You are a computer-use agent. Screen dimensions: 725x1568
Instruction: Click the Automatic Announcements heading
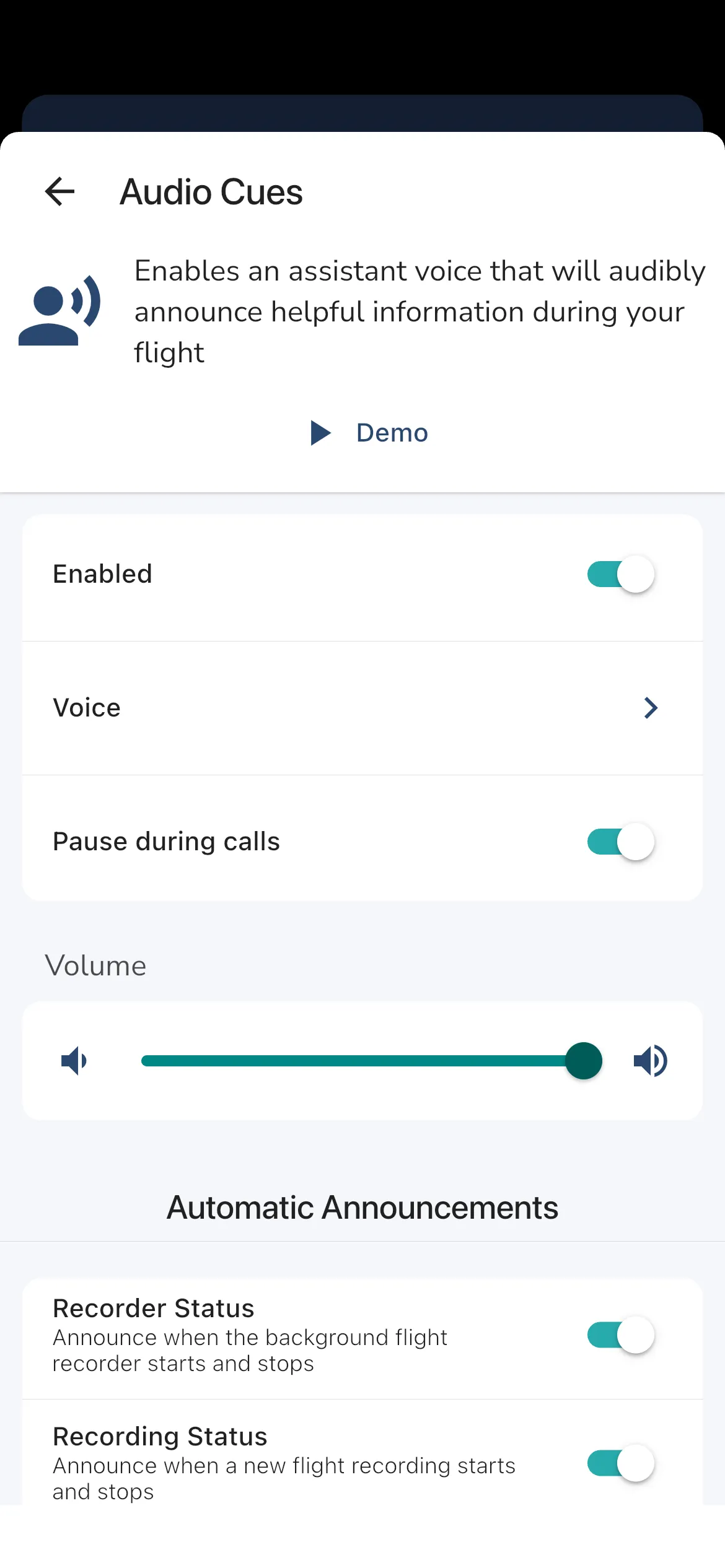(362, 1206)
